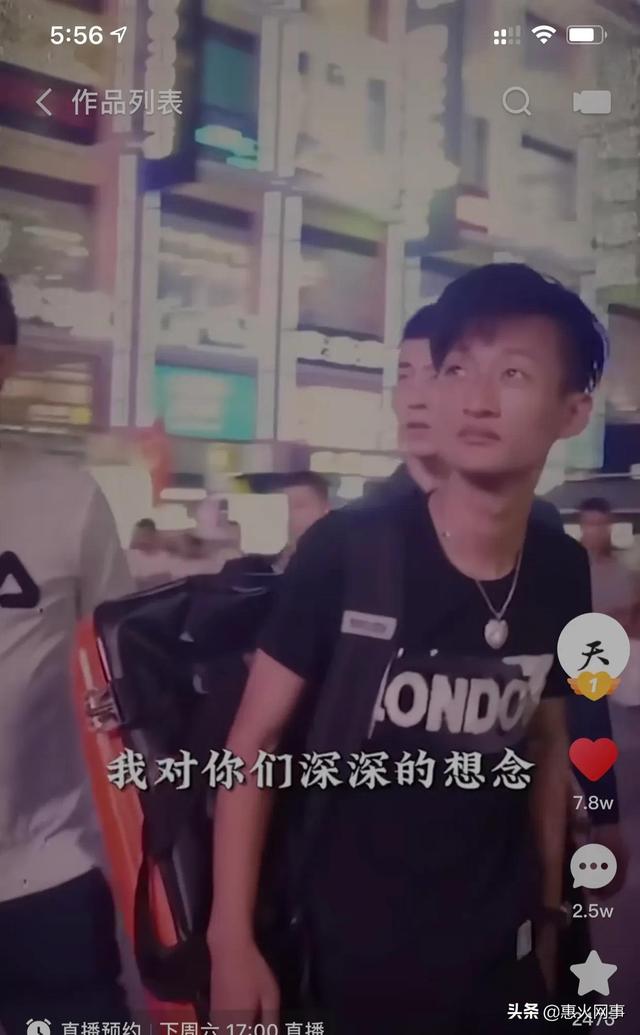Open comments with 2.5w count
The height and width of the screenshot is (1035, 640).
[593, 867]
